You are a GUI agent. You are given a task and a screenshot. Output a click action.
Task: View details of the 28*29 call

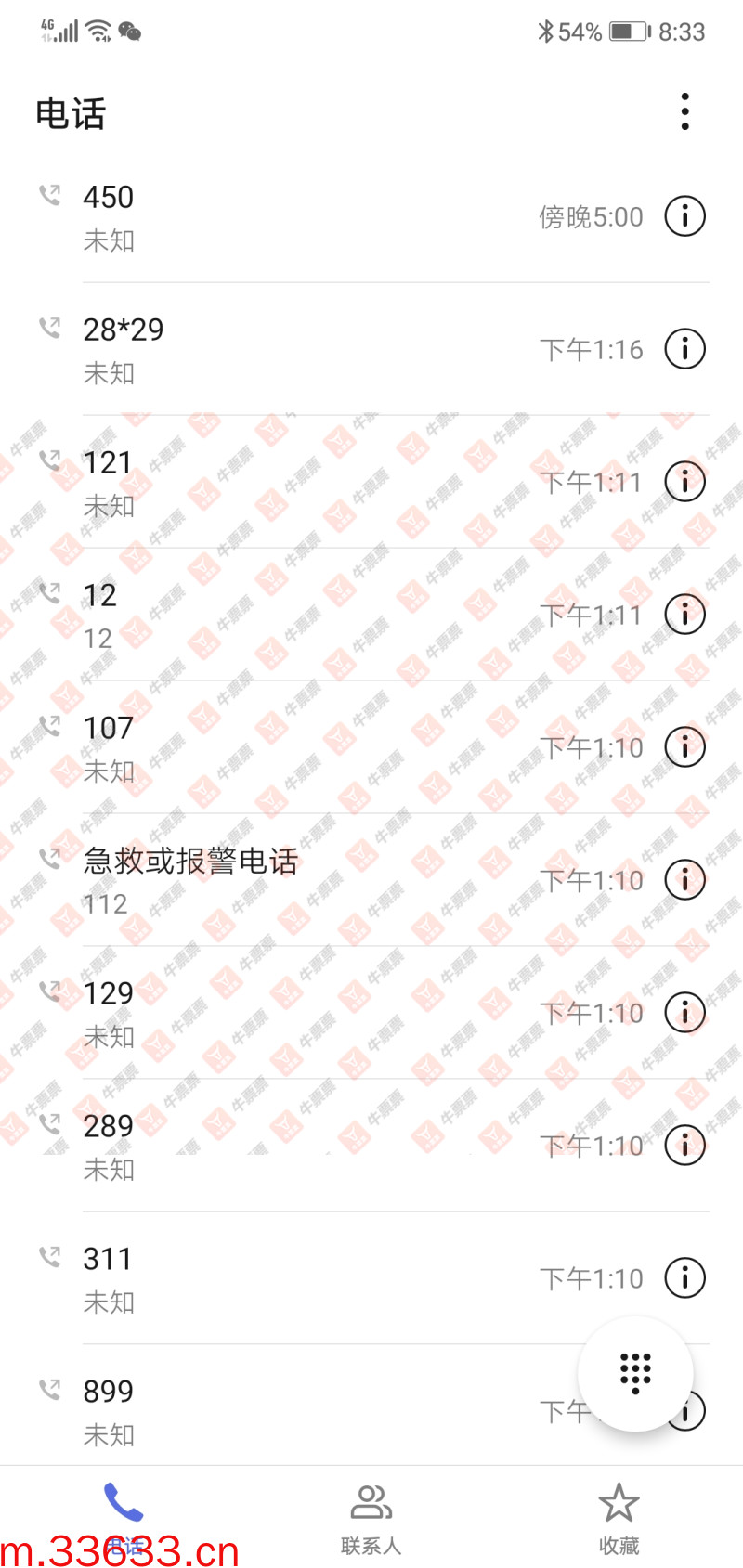point(684,349)
